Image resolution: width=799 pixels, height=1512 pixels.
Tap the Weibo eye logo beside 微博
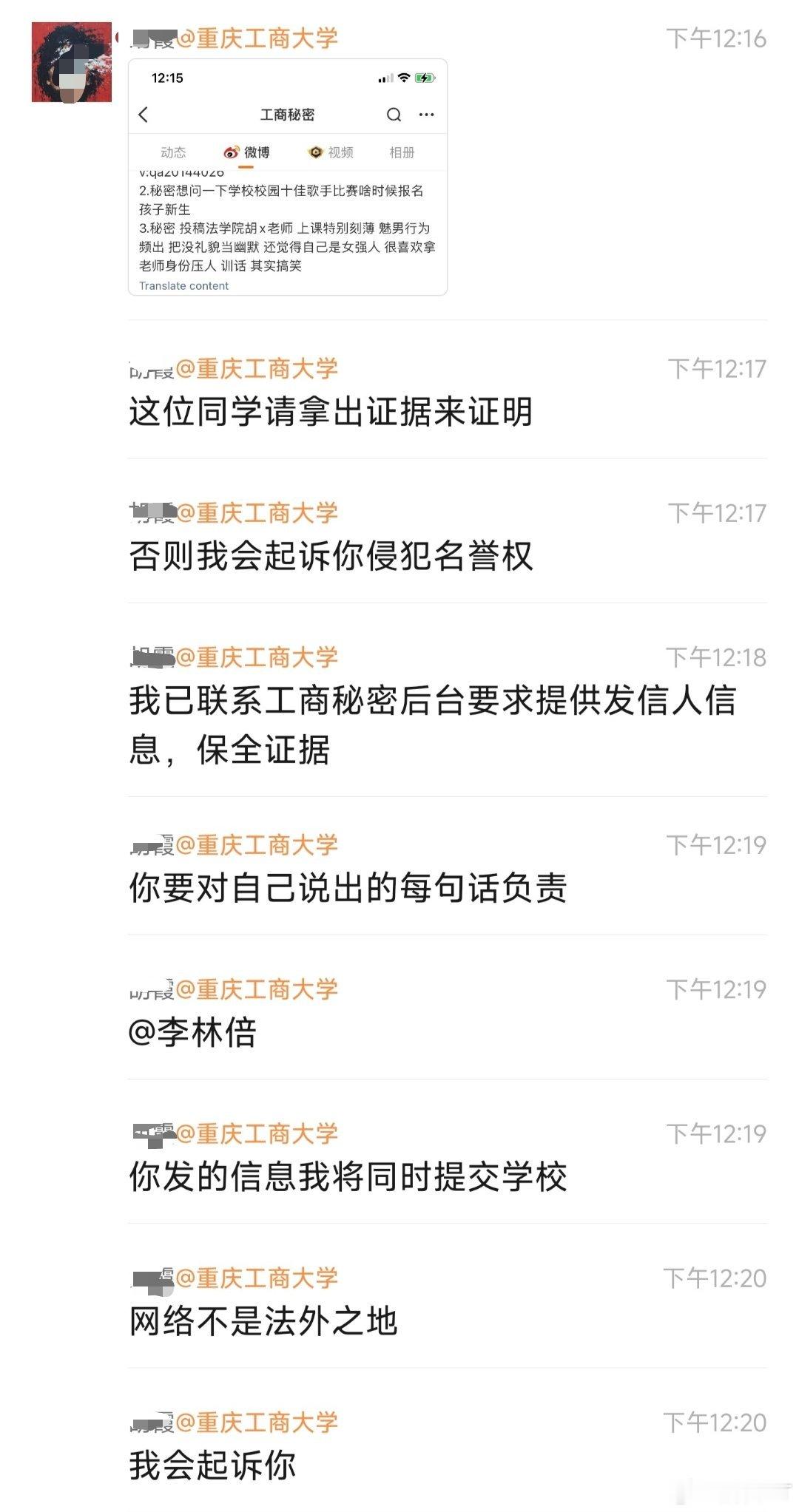[x=231, y=151]
